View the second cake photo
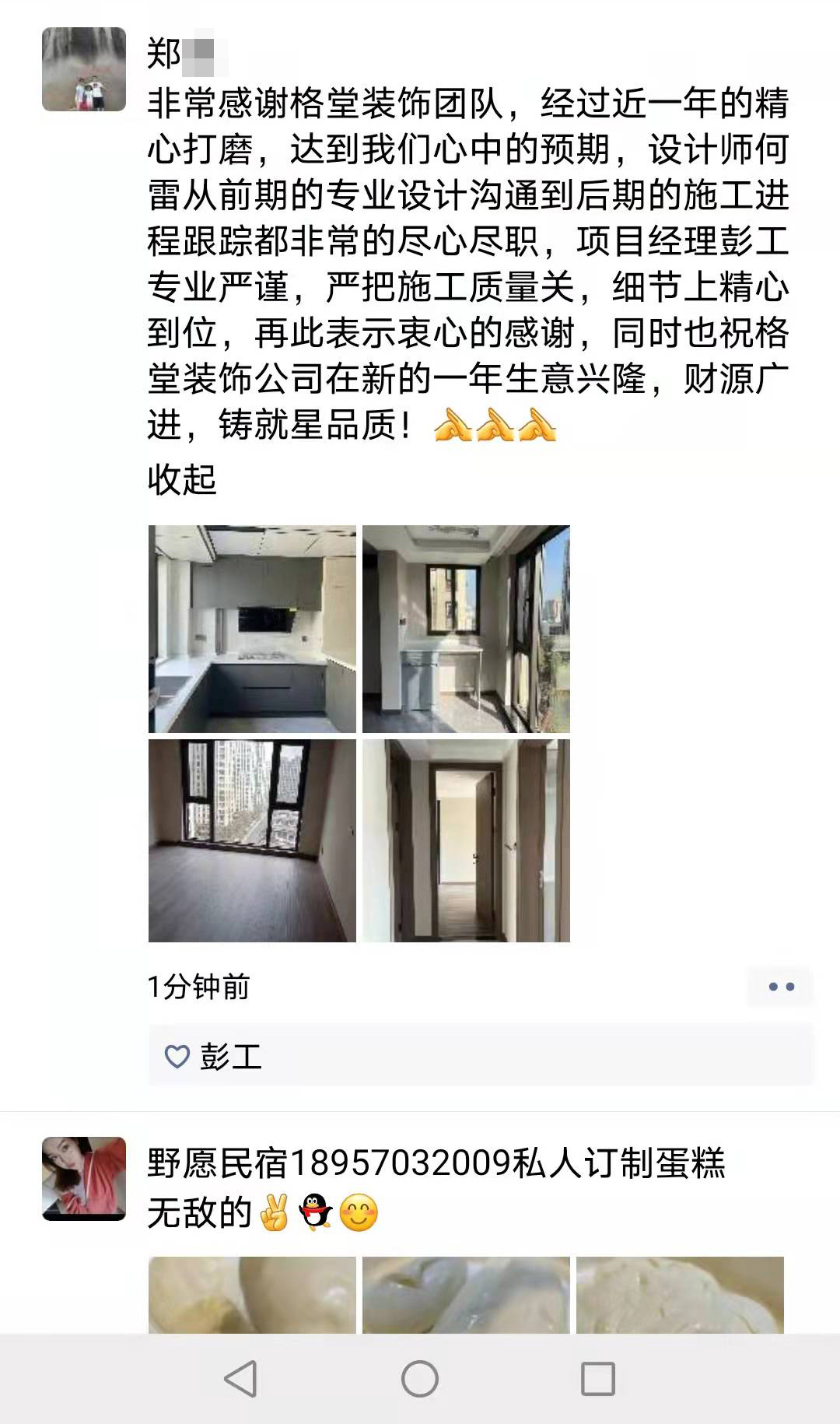840x1424 pixels. click(x=466, y=1295)
